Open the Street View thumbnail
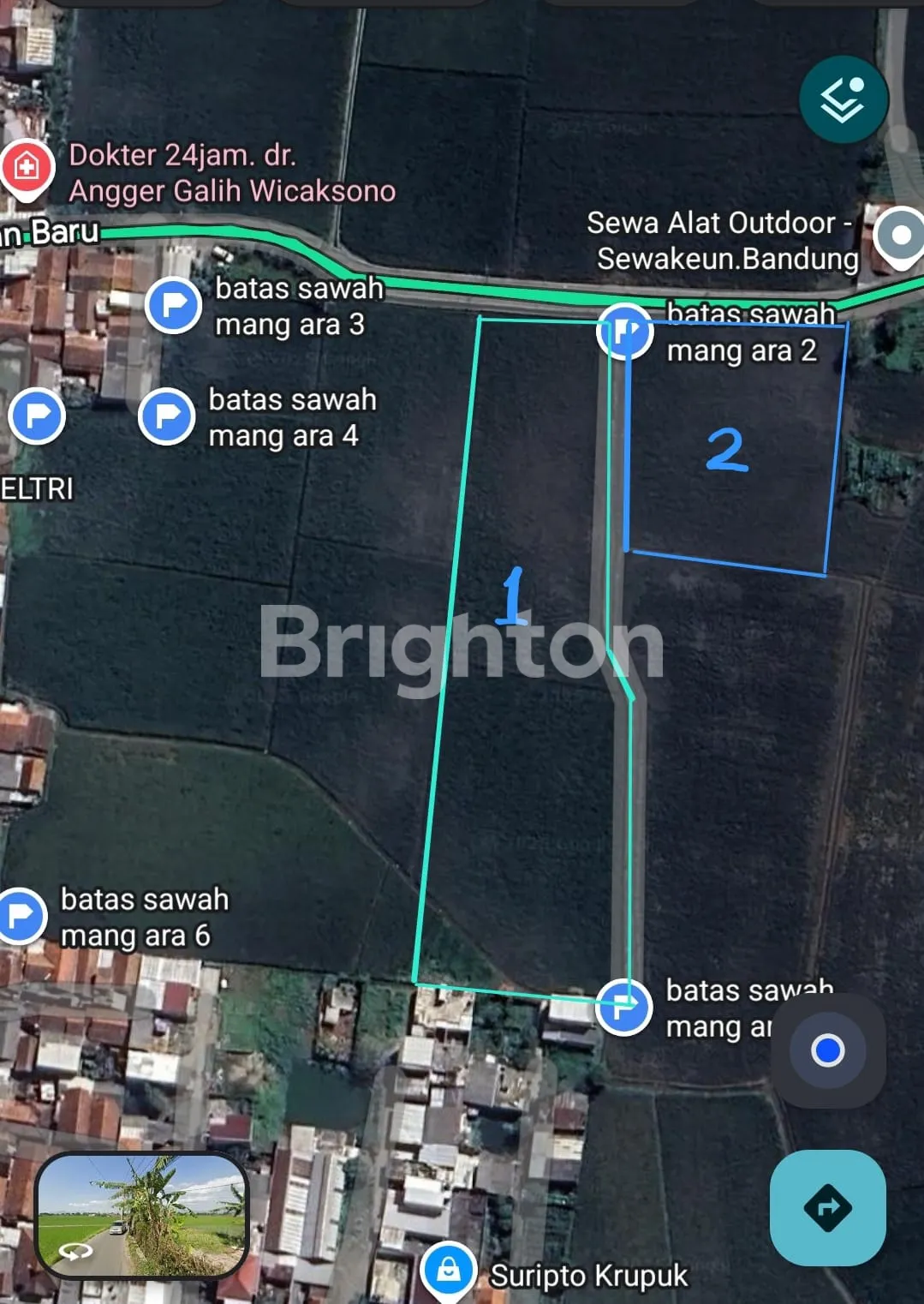Viewport: 924px width, 1304px height. pos(141,1213)
